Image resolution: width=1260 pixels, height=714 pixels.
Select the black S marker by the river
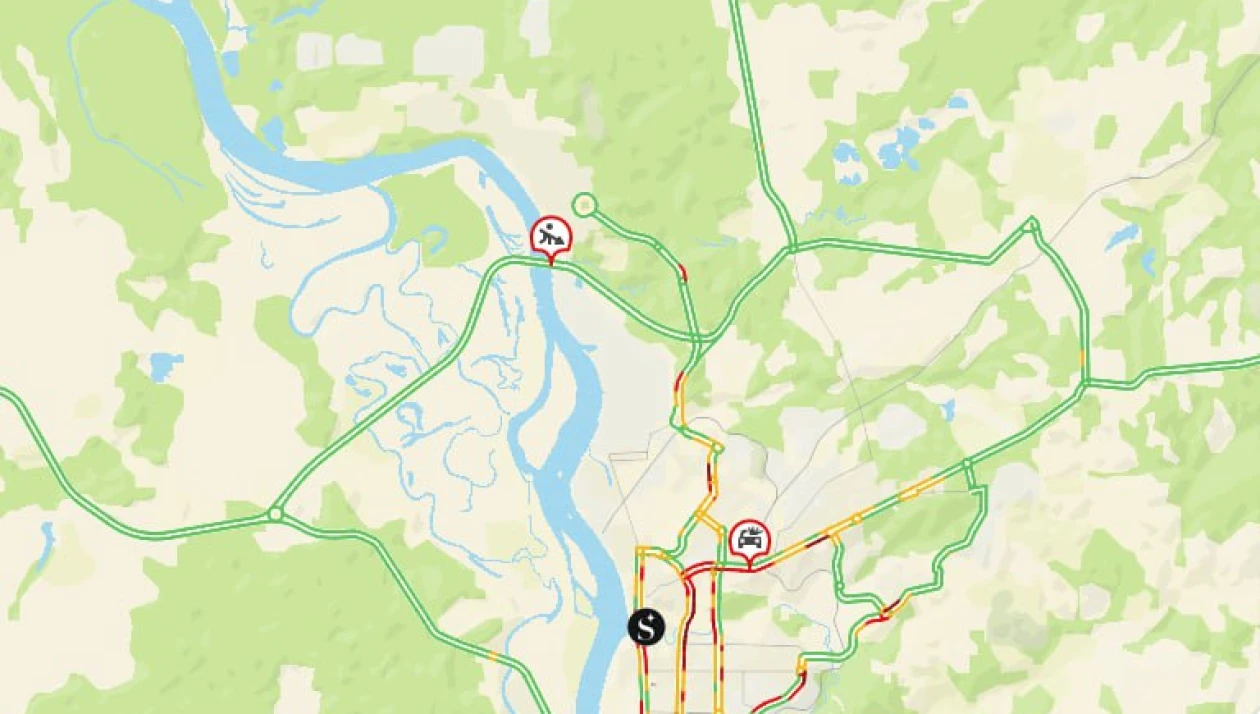646,627
